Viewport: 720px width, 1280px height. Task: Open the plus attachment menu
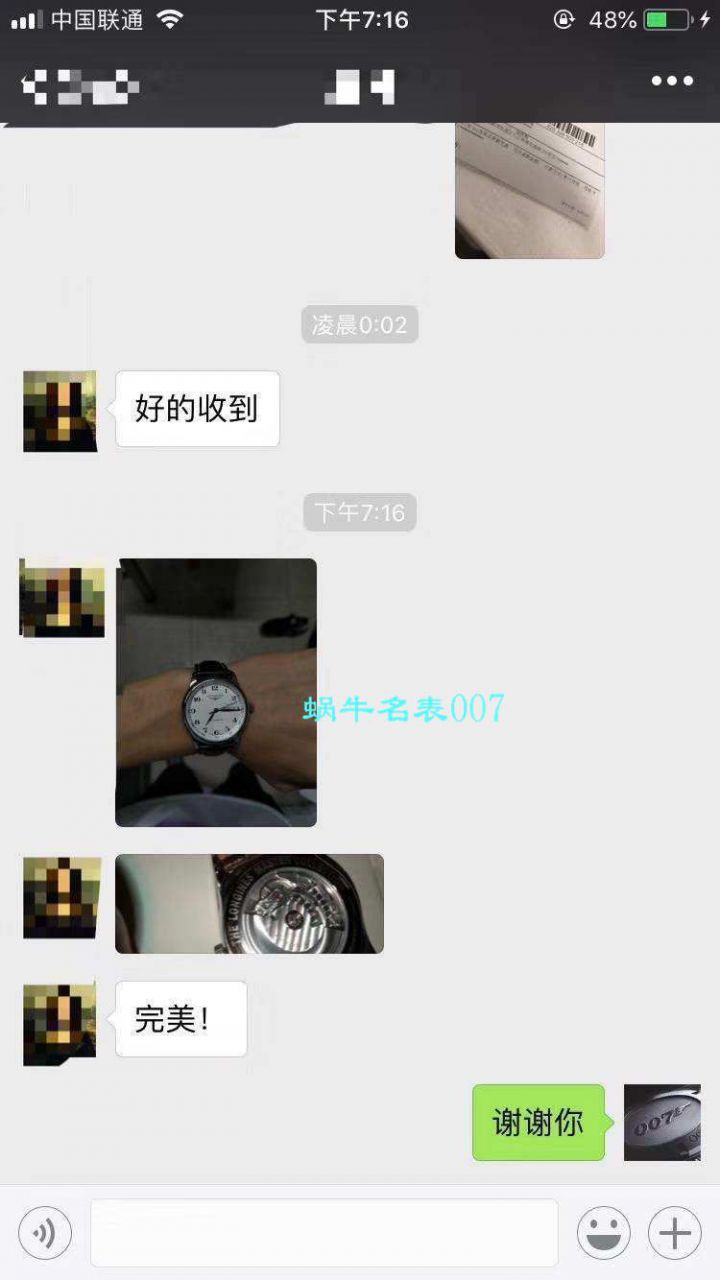pyautogui.click(x=675, y=1233)
